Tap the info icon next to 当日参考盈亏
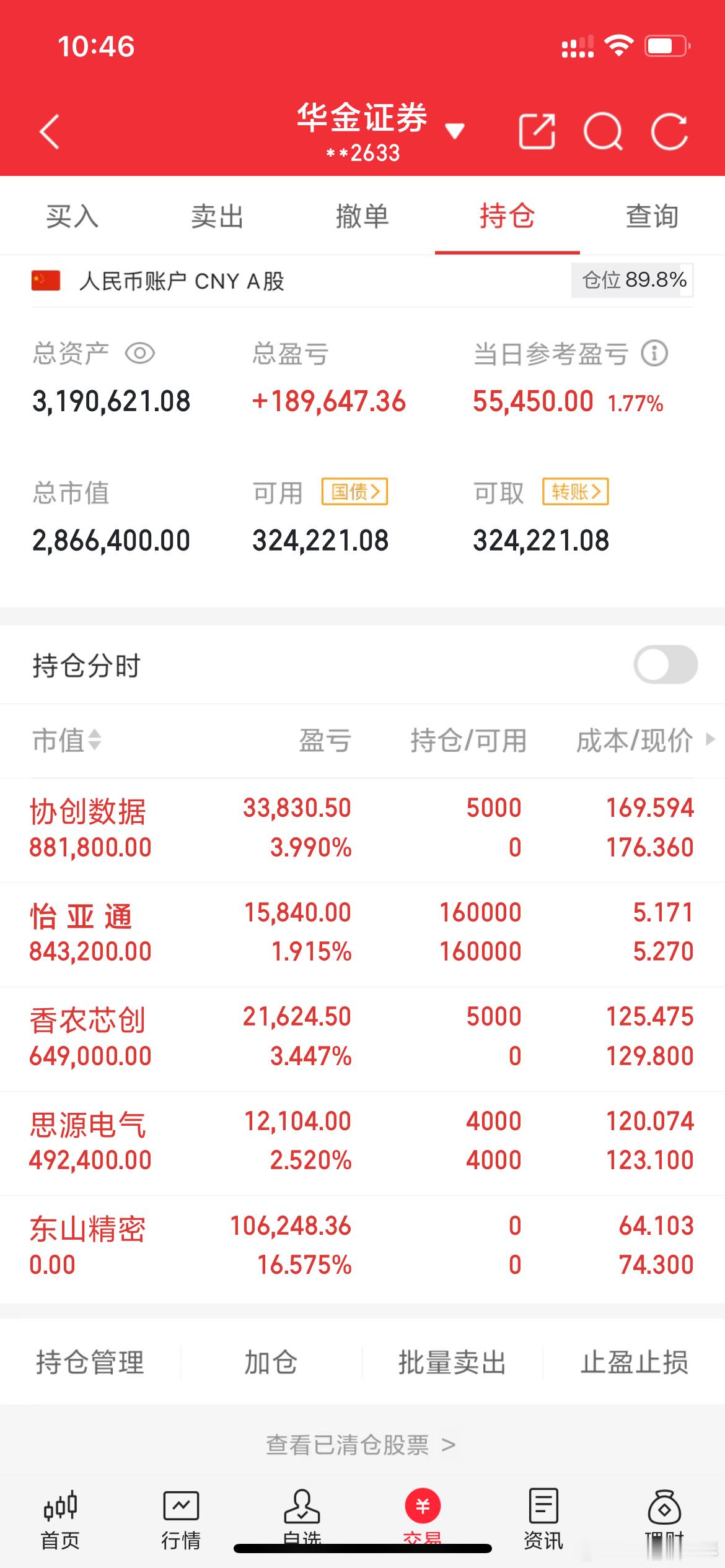 (x=654, y=354)
